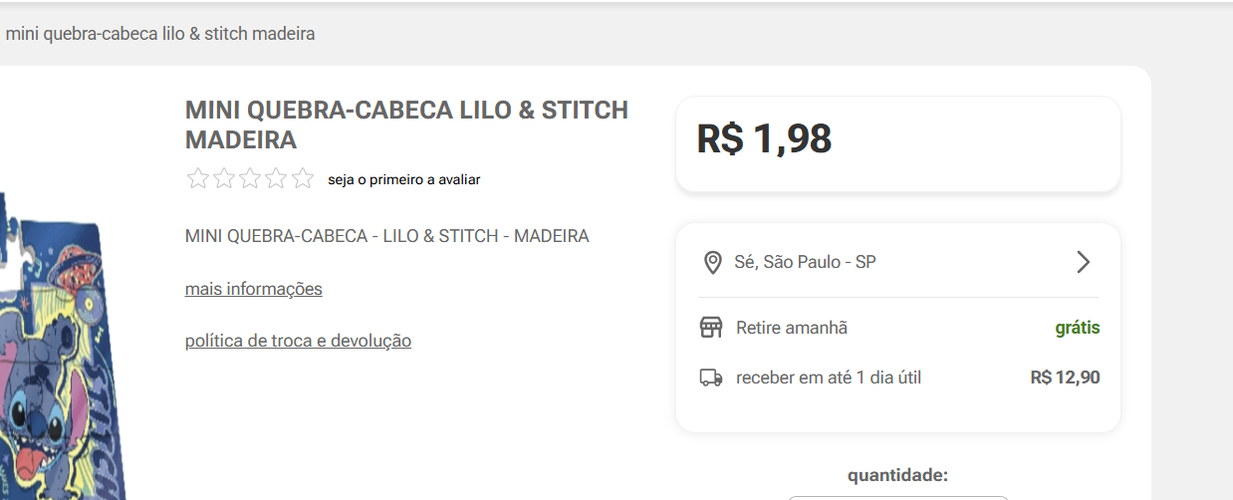Choose delivery receber em até 1 dia útil

tap(828, 378)
